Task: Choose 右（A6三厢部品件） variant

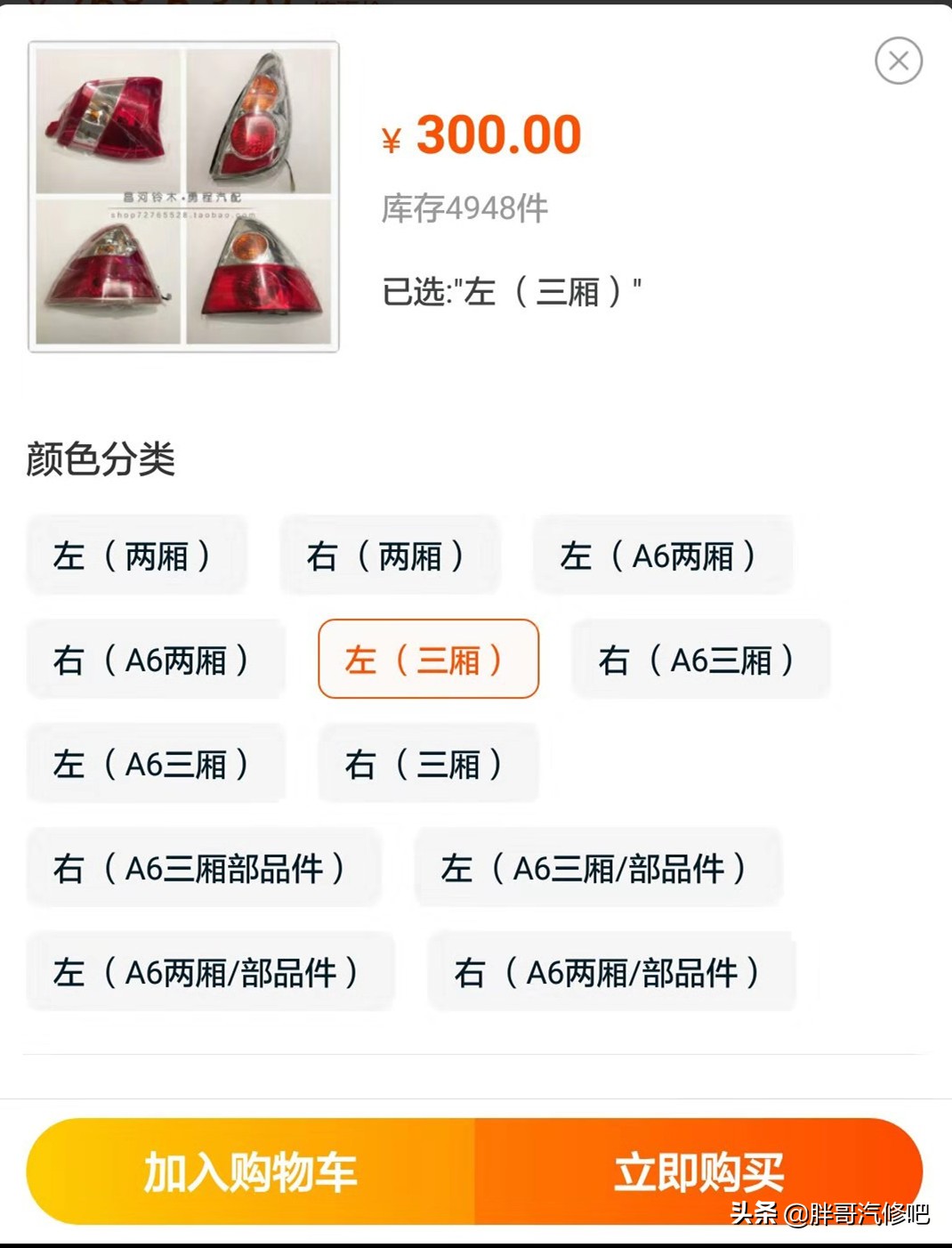Action: point(205,868)
